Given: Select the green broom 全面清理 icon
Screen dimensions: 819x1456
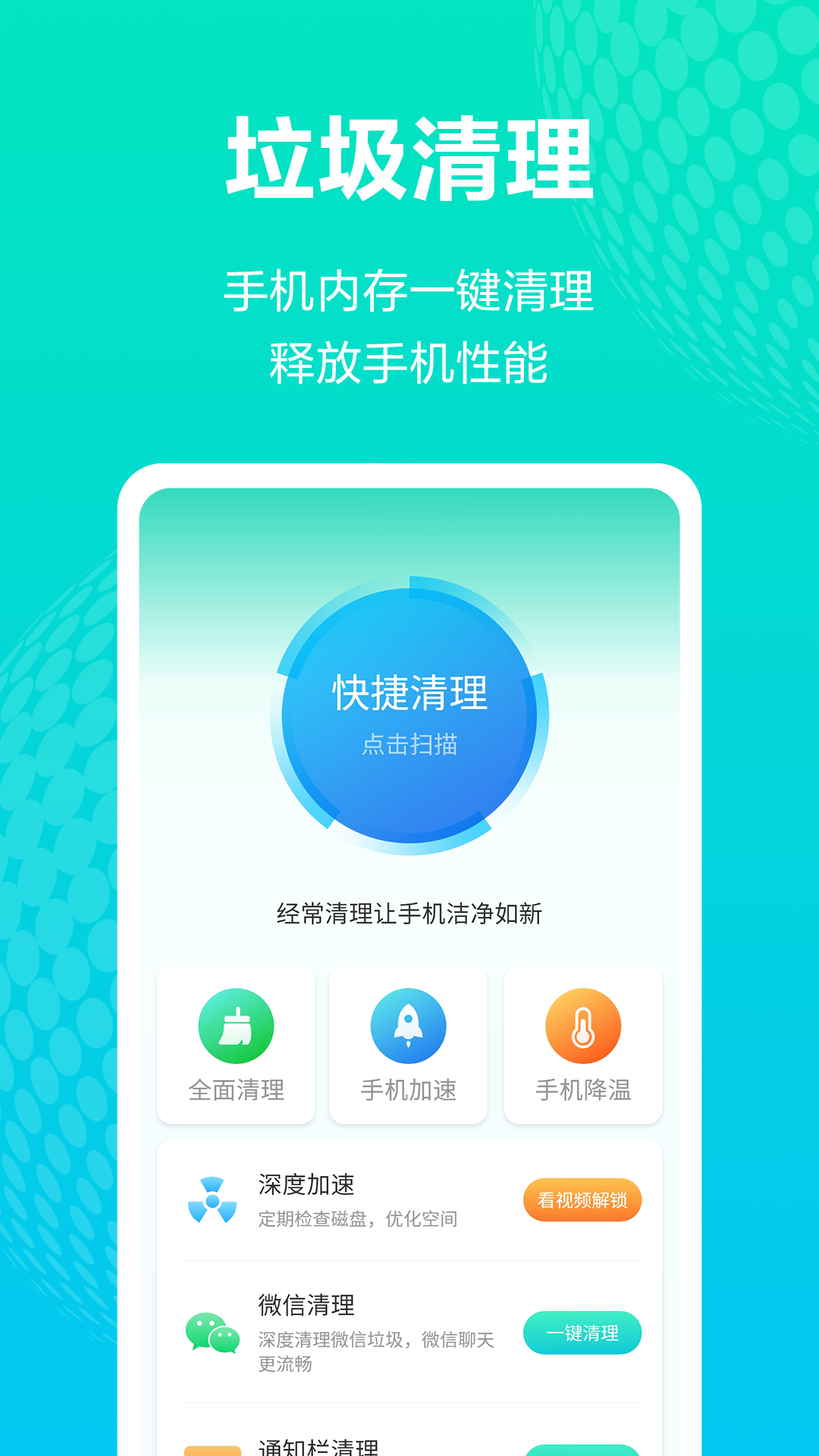Looking at the screenshot, I should (x=235, y=1025).
